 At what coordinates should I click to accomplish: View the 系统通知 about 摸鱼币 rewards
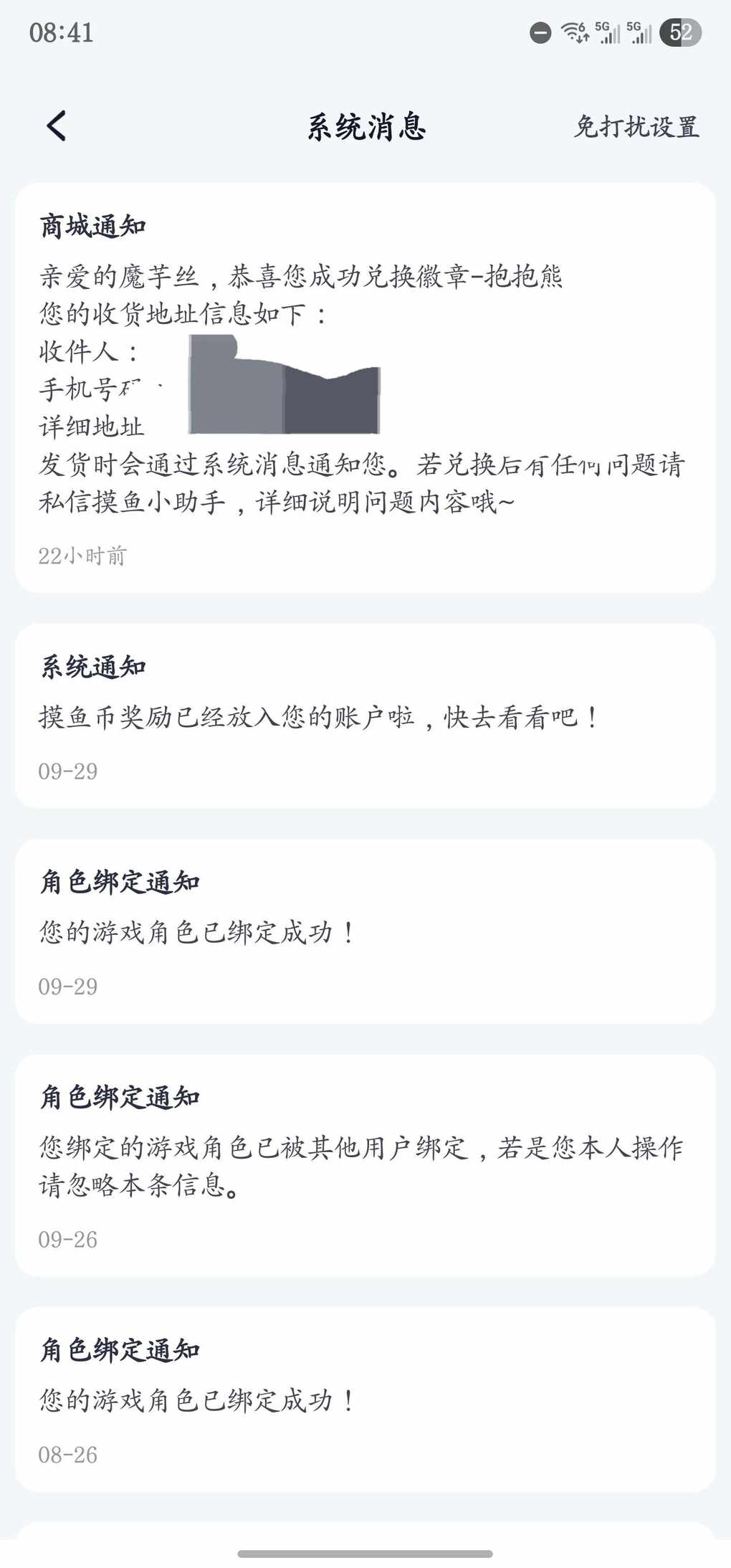[365, 716]
